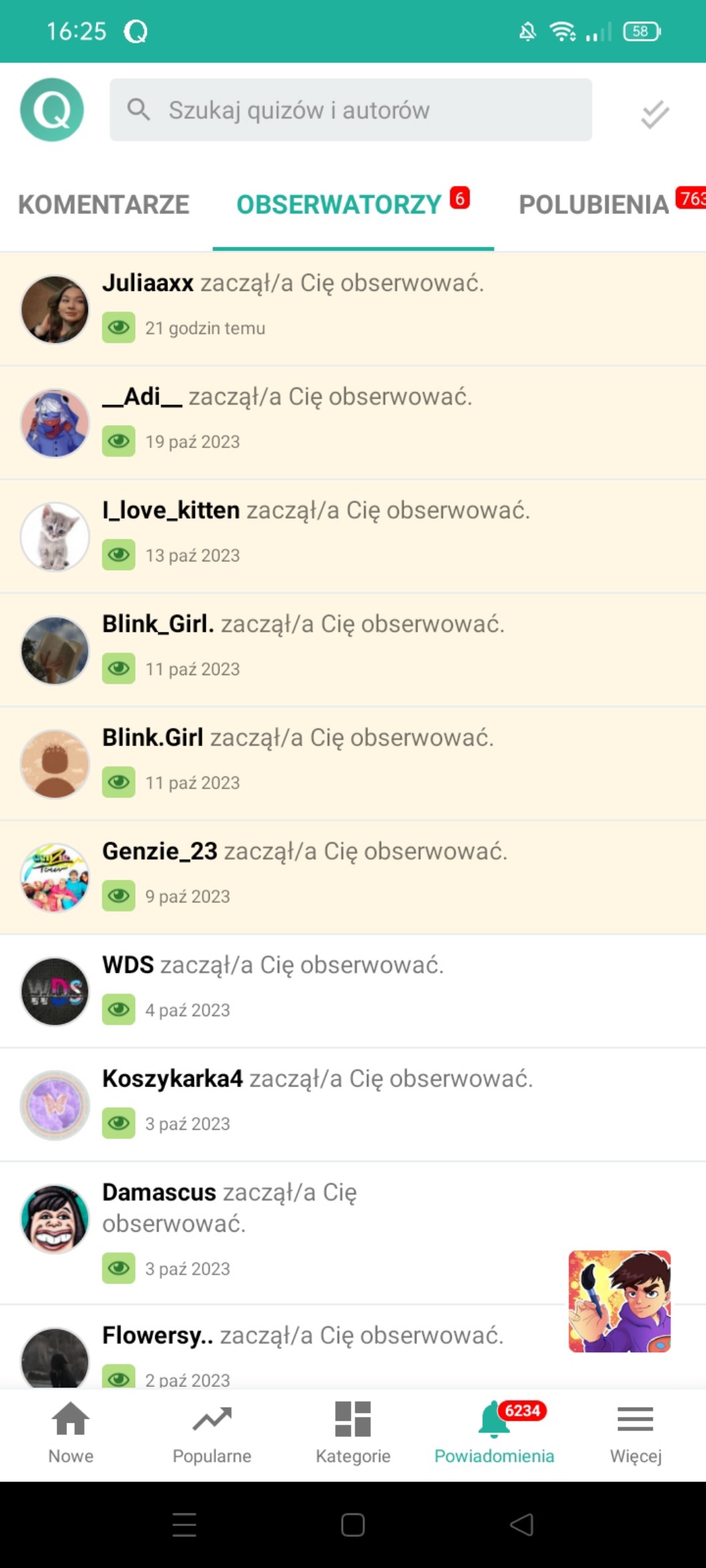Tap the search field for quizzes and authors

(x=350, y=110)
